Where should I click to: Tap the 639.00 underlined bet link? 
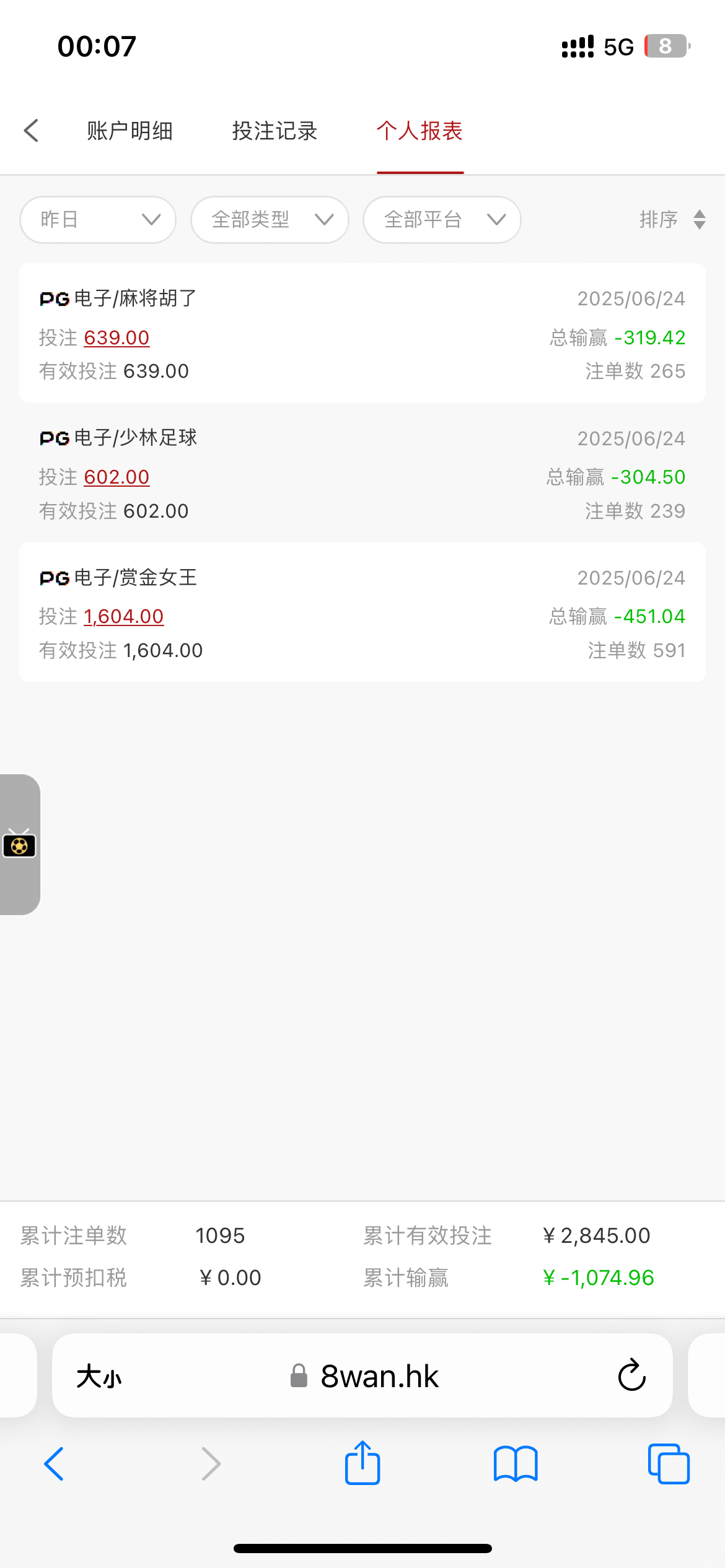(116, 338)
